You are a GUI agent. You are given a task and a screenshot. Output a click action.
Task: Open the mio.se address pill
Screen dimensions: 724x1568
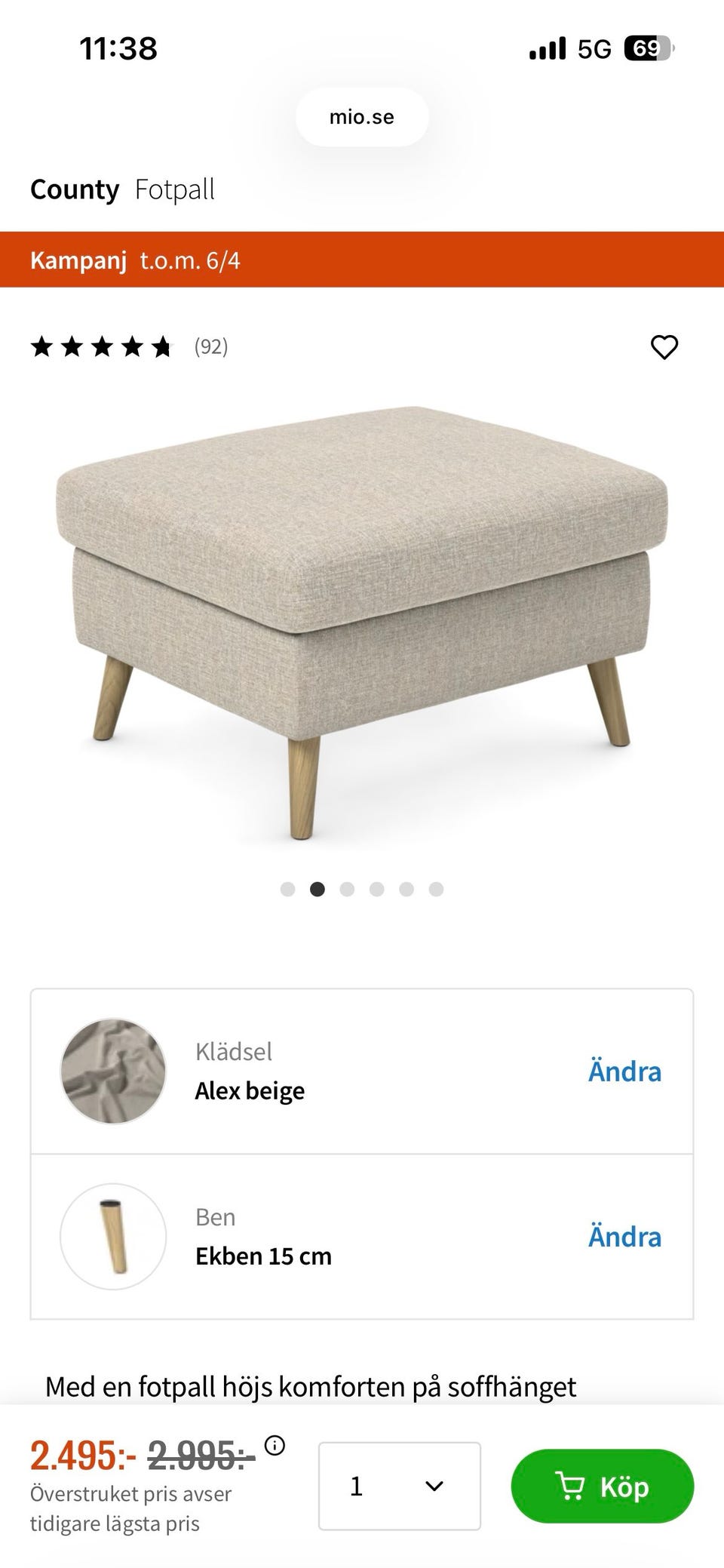click(x=361, y=115)
